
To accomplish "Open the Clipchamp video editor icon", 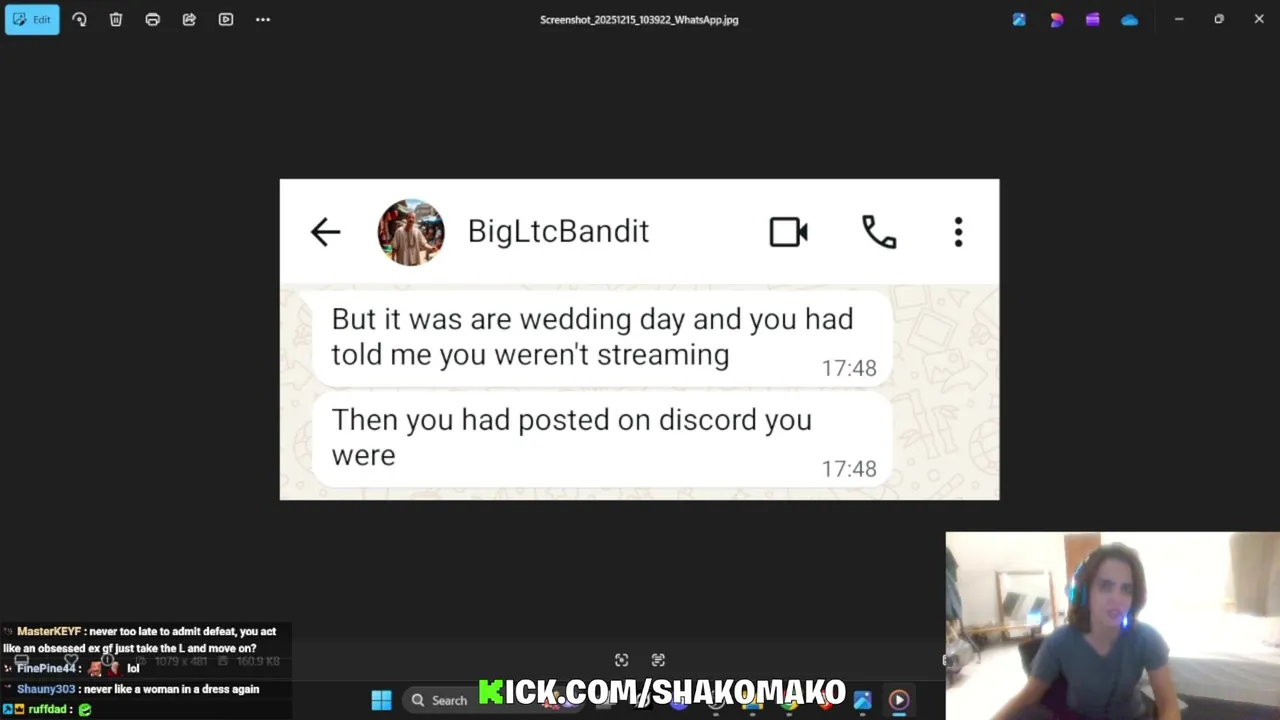I will click(x=1092, y=19).
